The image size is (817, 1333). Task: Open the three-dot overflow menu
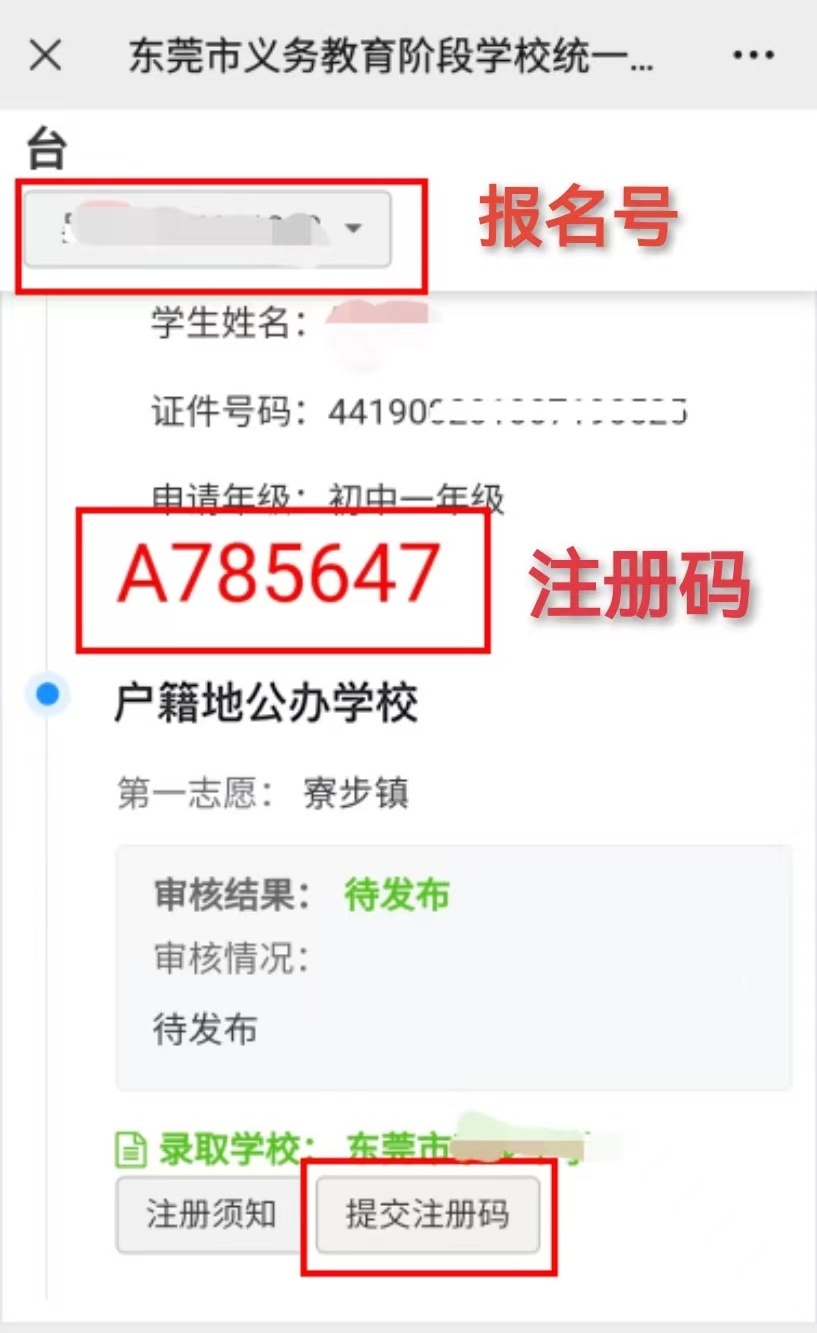[x=753, y=56]
